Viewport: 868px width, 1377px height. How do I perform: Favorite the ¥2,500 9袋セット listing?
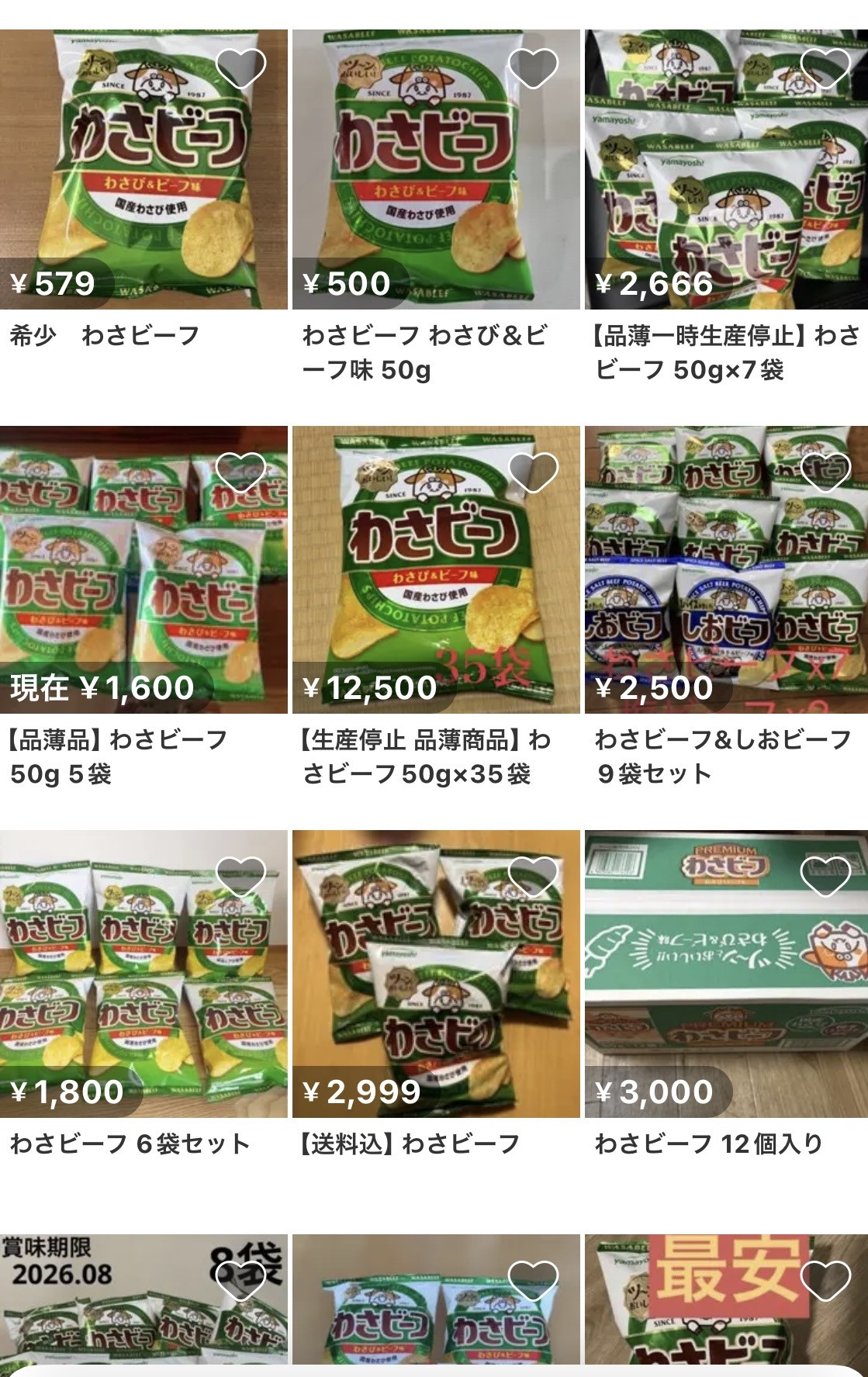point(825,472)
